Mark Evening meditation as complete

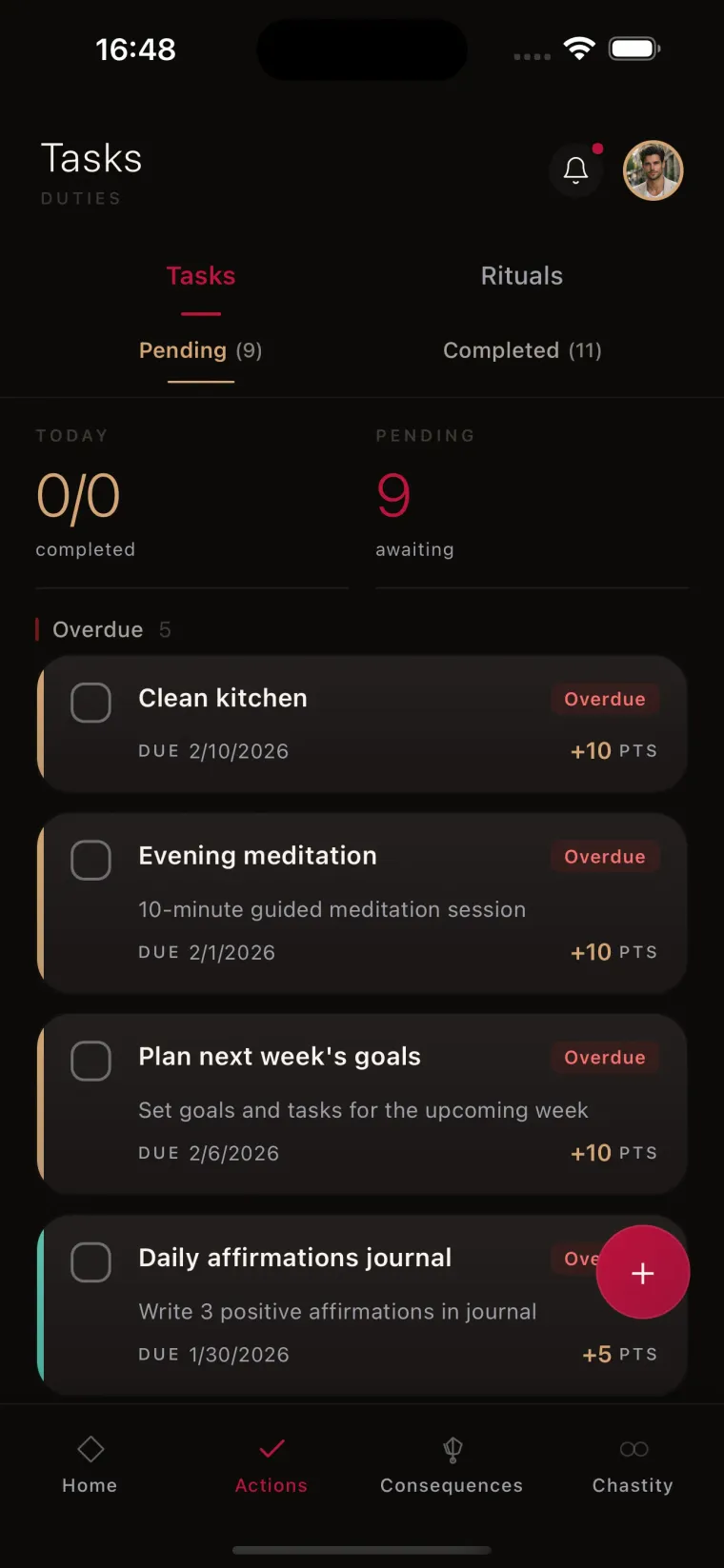91,859
